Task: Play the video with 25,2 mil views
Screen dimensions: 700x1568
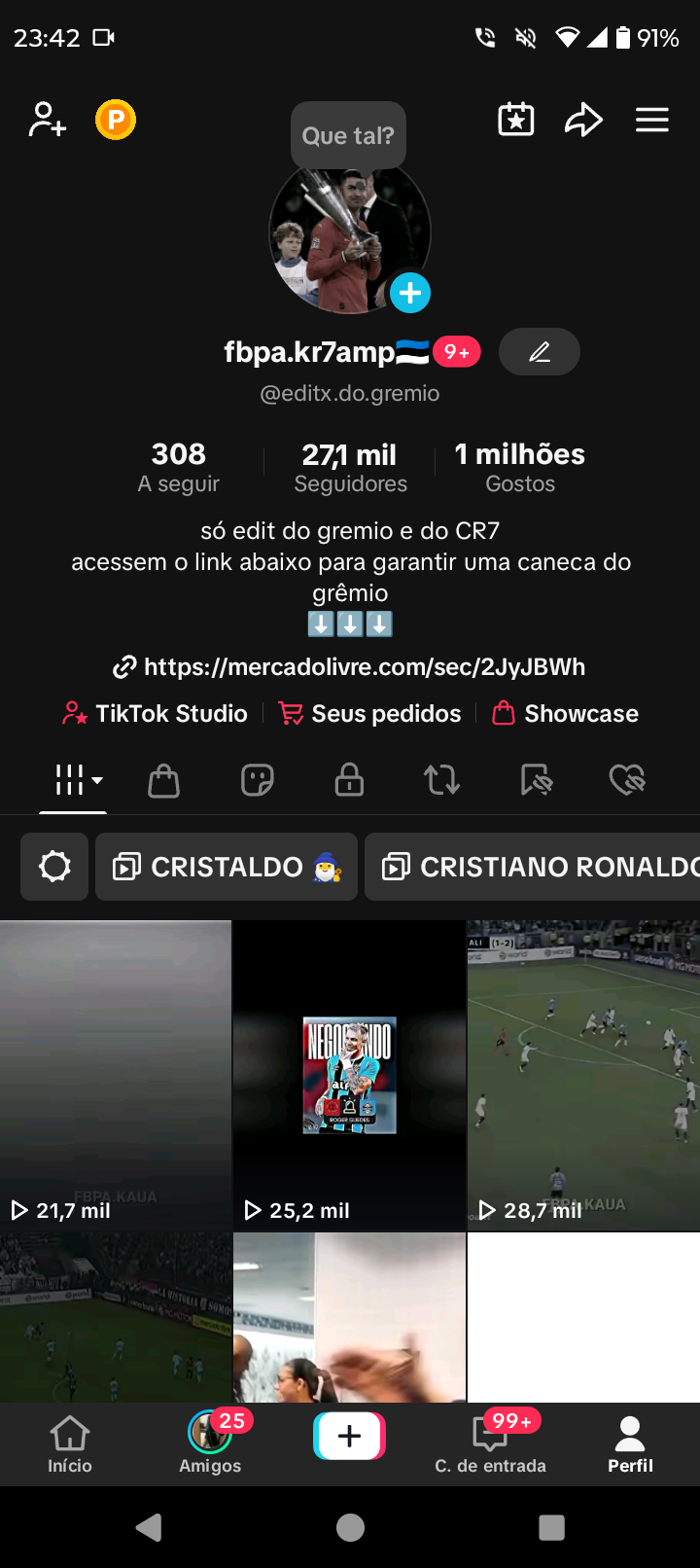Action: (x=349, y=1076)
